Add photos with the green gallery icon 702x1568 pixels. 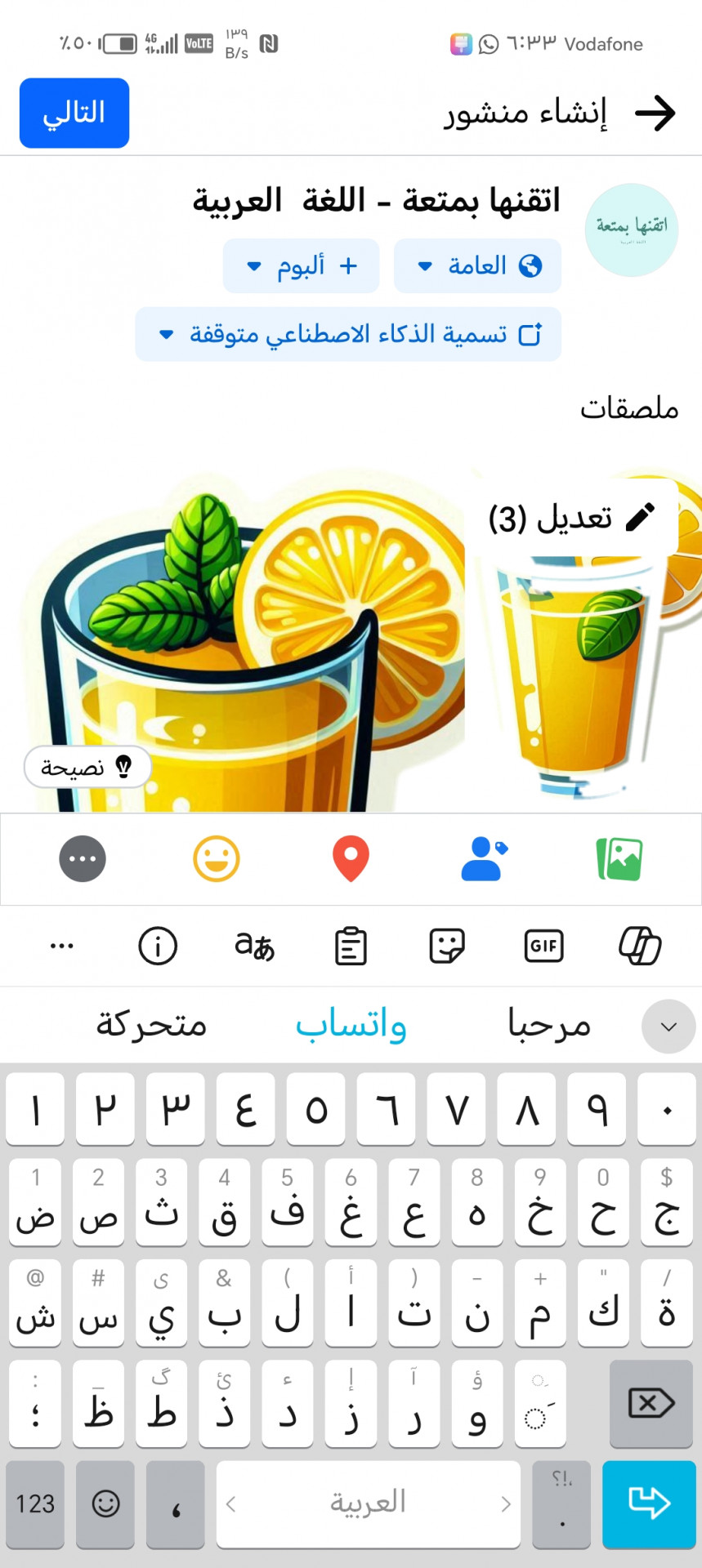tap(619, 859)
